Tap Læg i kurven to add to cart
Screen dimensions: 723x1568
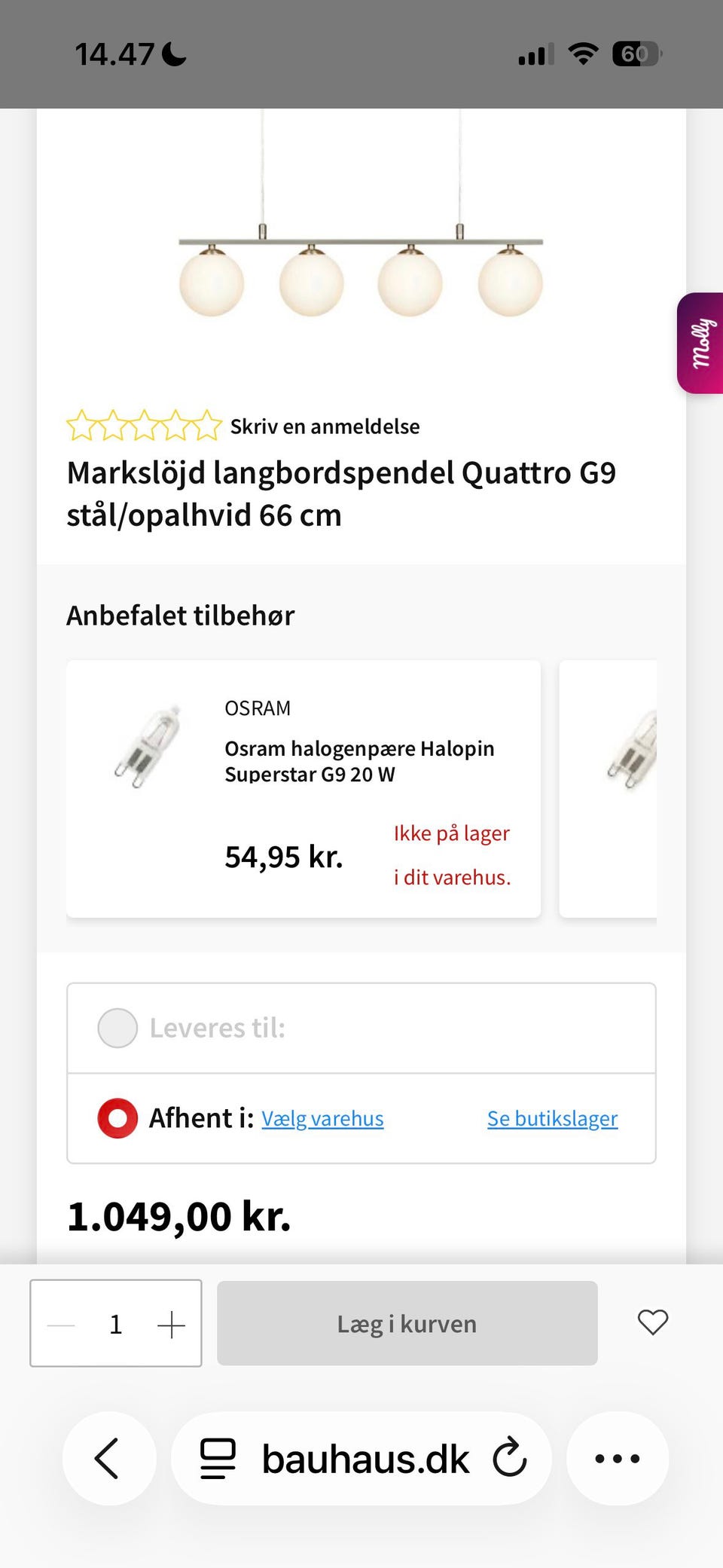pos(407,1323)
